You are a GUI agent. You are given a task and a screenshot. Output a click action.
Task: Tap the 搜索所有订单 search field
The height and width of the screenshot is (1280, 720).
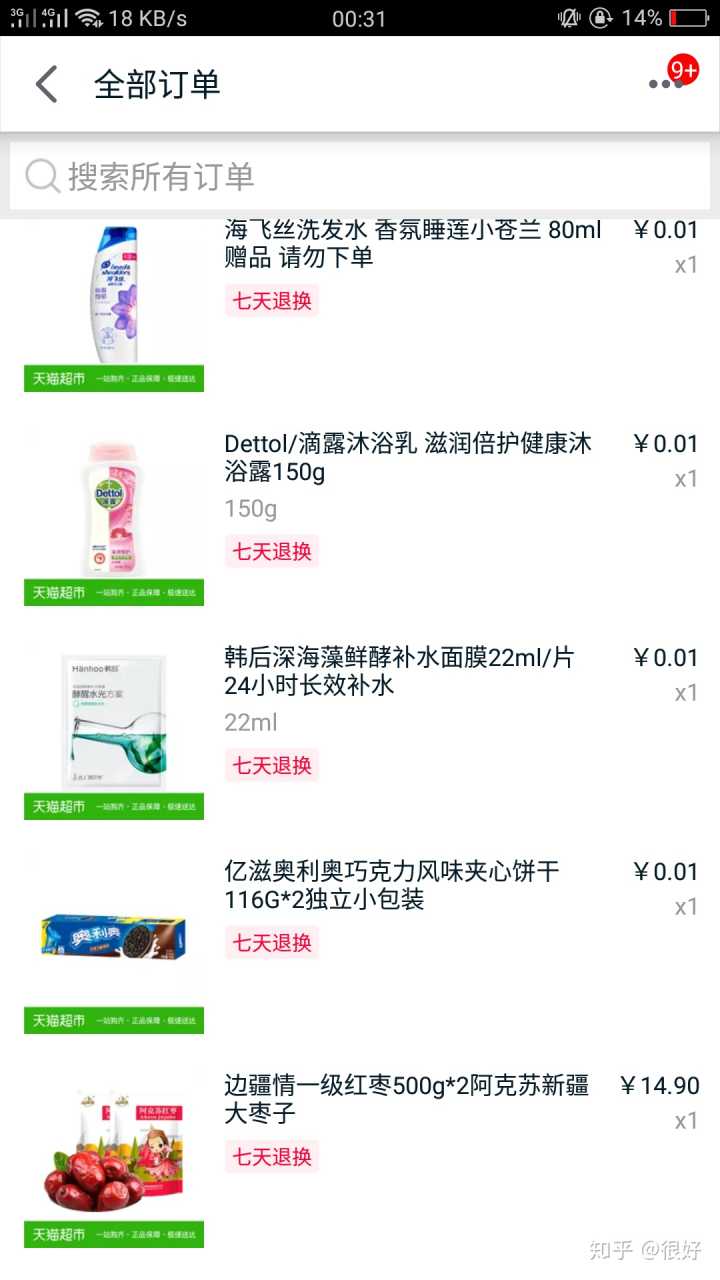[x=360, y=177]
